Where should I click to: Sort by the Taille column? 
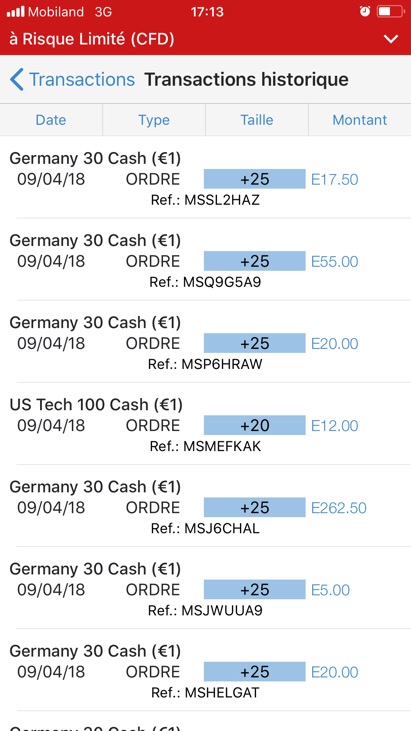[x=257, y=120]
